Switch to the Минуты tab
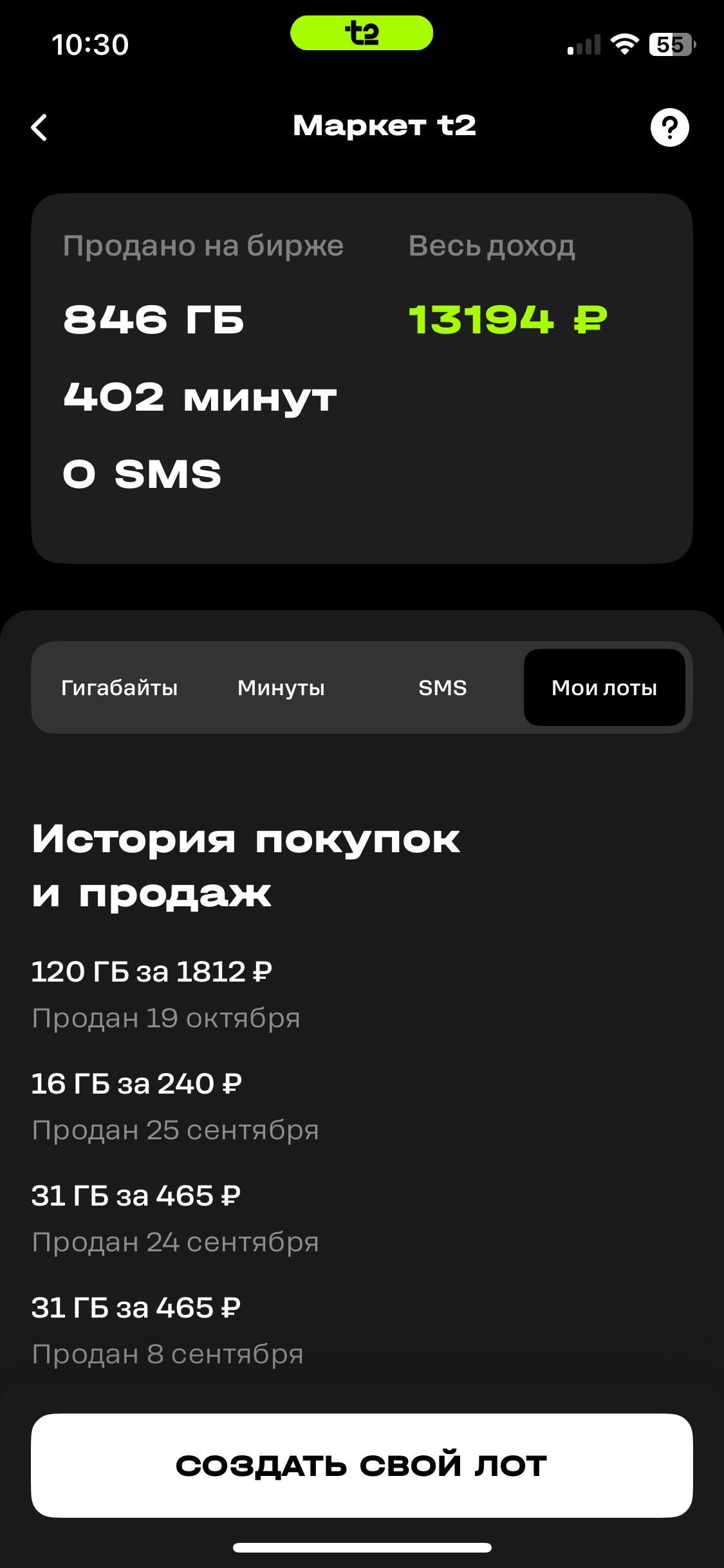The image size is (724, 1568). 281,687
